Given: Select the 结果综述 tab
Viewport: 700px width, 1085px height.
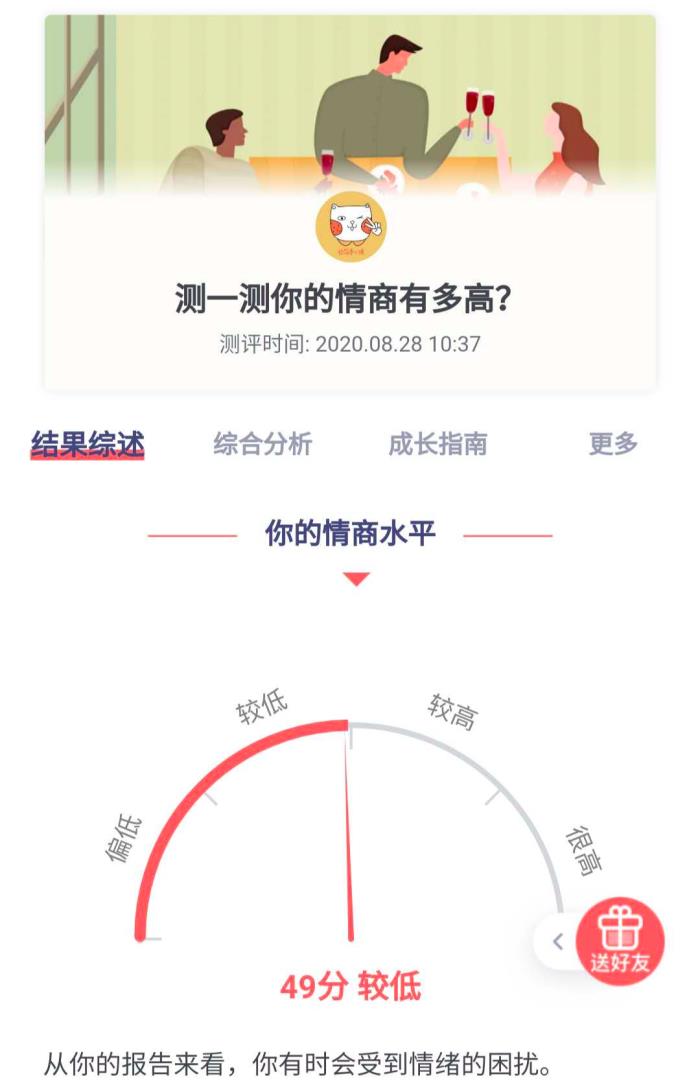Looking at the screenshot, I should pos(88,444).
